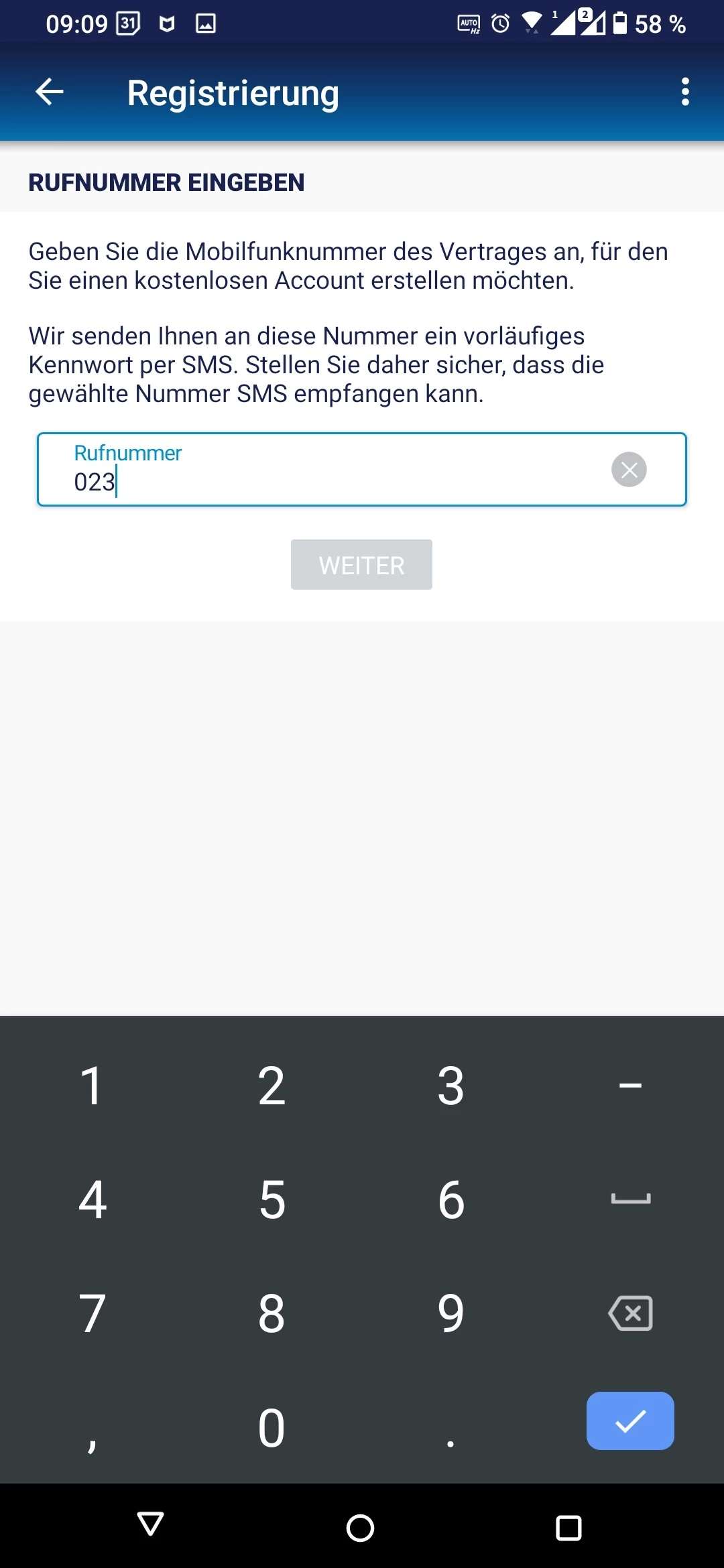Clear the entered Rufnummer
Viewport: 724px width, 1568px height.
(x=629, y=470)
